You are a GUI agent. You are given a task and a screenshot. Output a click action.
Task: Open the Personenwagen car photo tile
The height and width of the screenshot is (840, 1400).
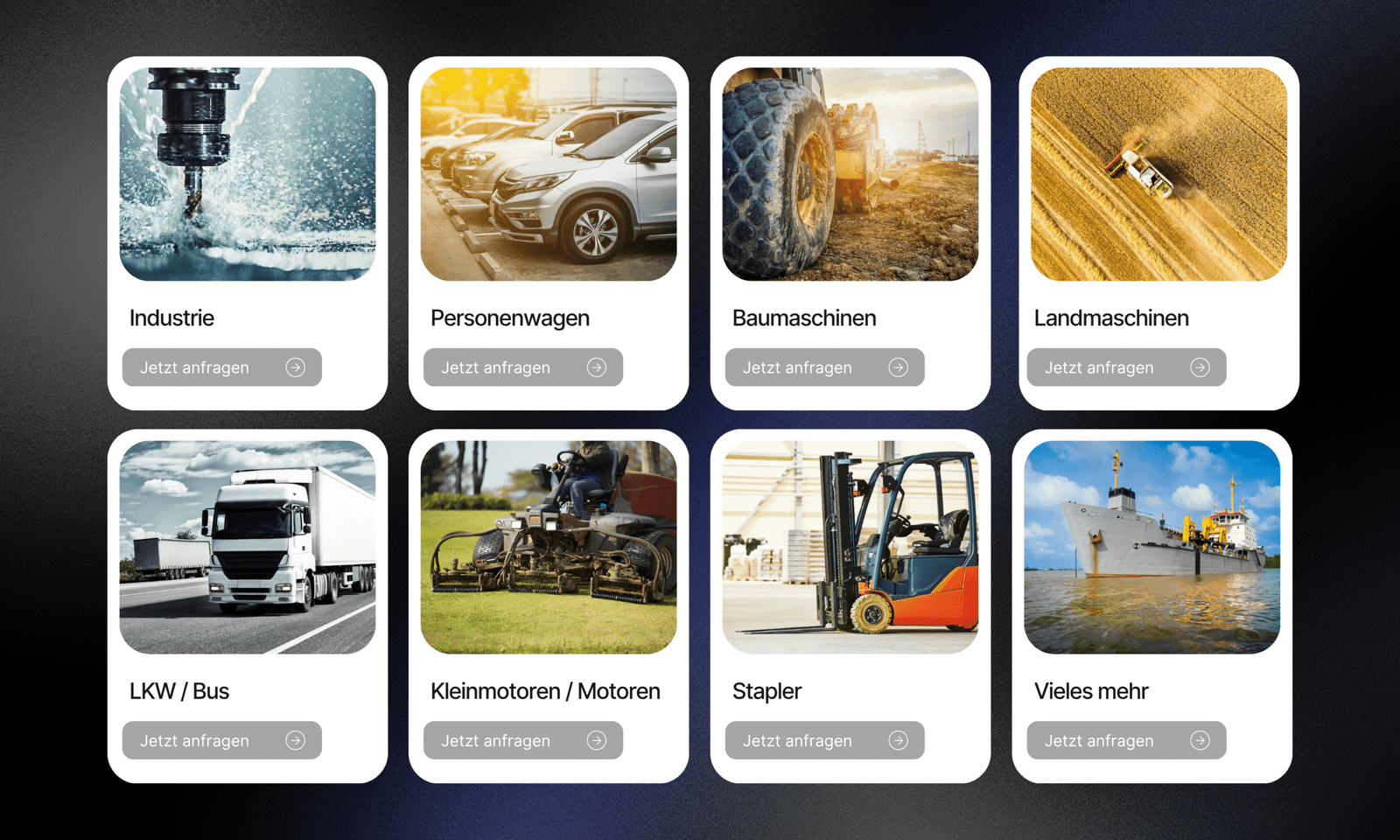click(x=549, y=174)
